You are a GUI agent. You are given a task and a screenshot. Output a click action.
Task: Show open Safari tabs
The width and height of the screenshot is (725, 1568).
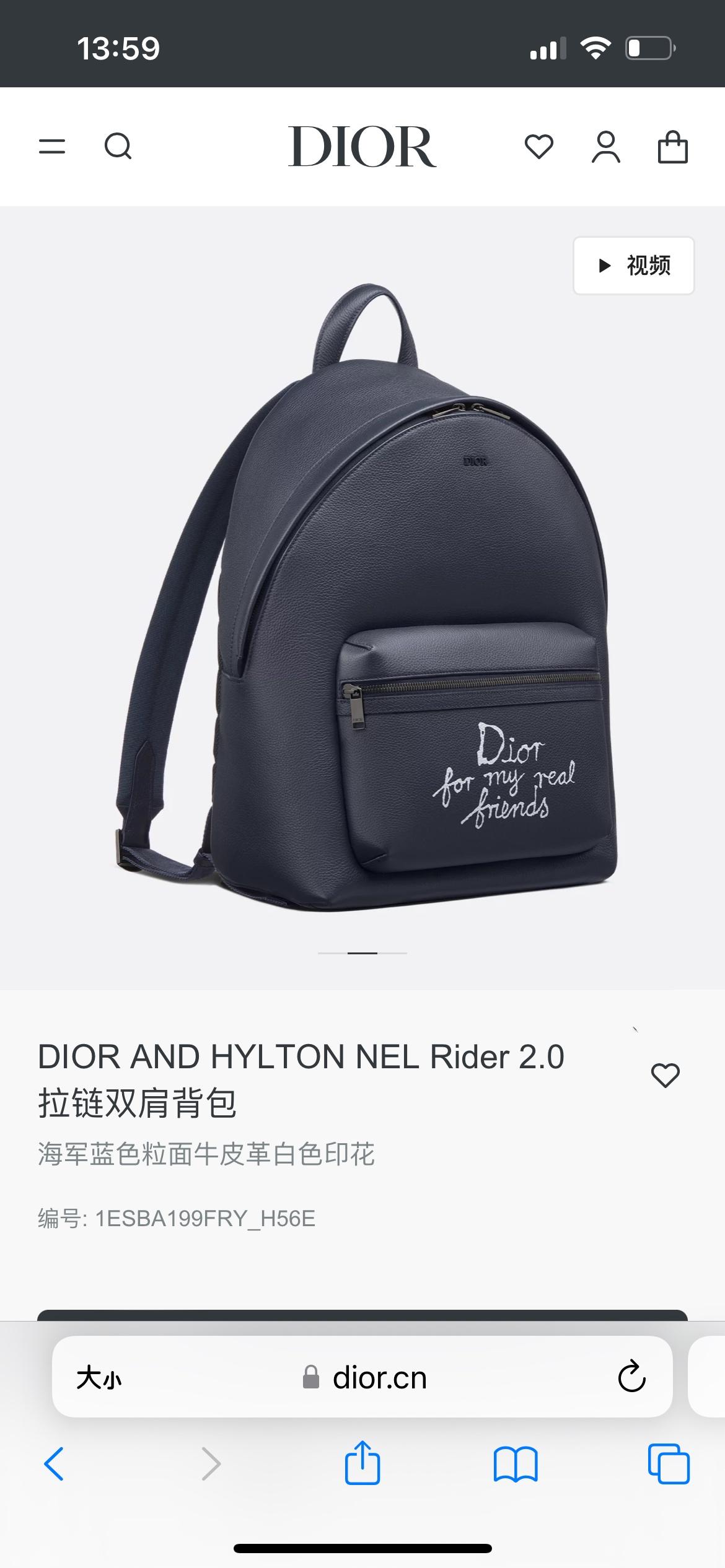[x=669, y=1464]
